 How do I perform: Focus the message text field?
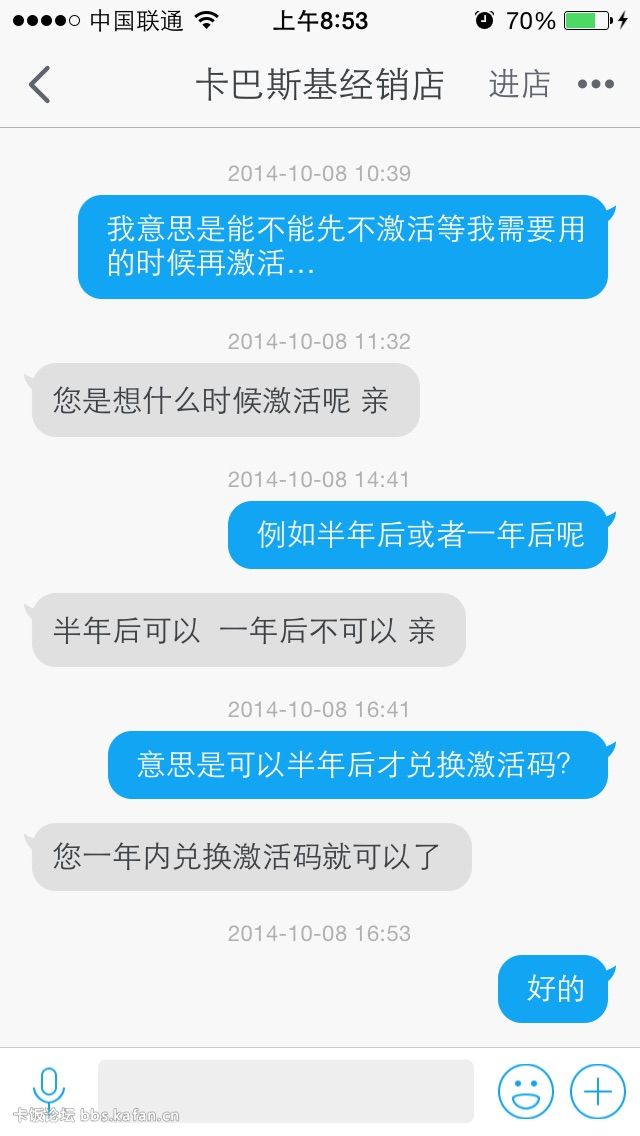285,1090
